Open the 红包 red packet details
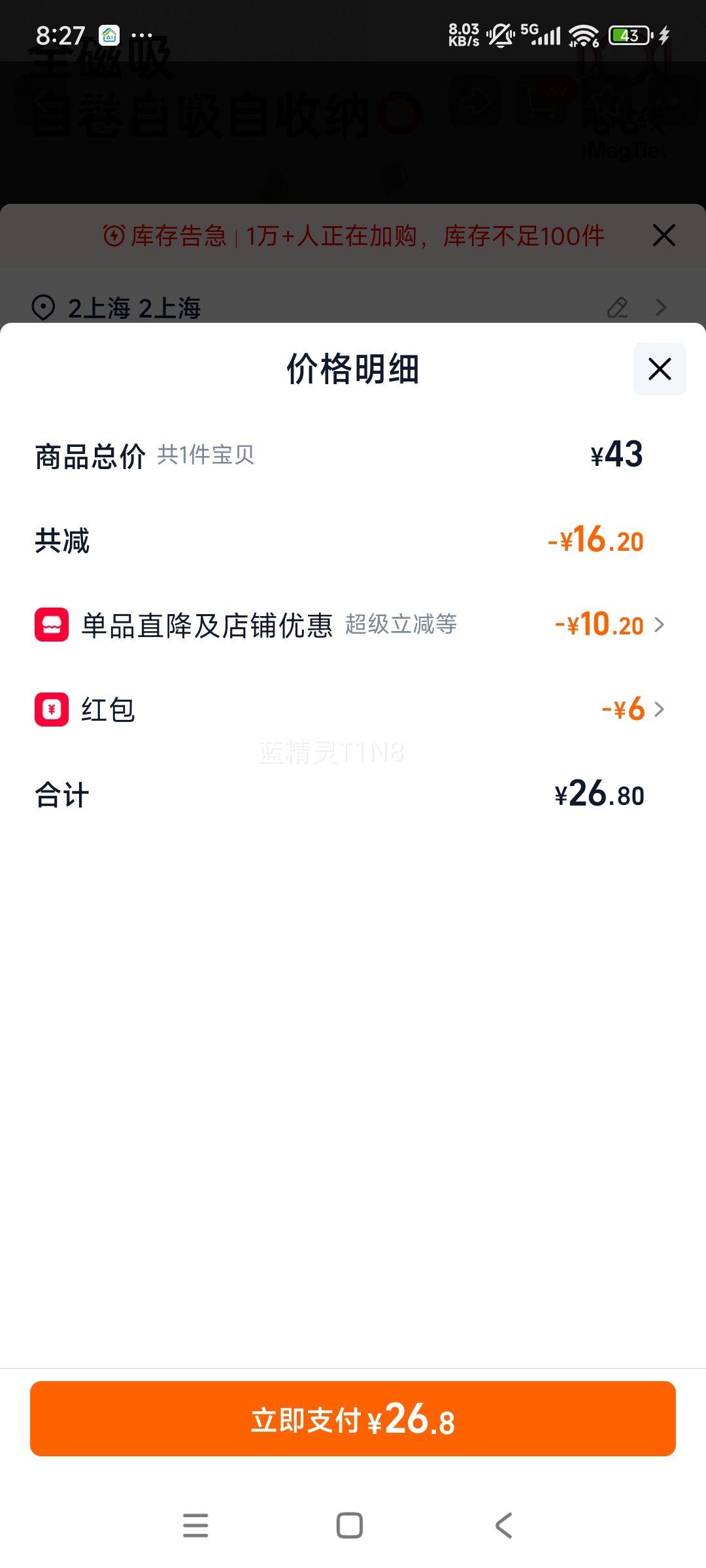706x1568 pixels. (350, 710)
